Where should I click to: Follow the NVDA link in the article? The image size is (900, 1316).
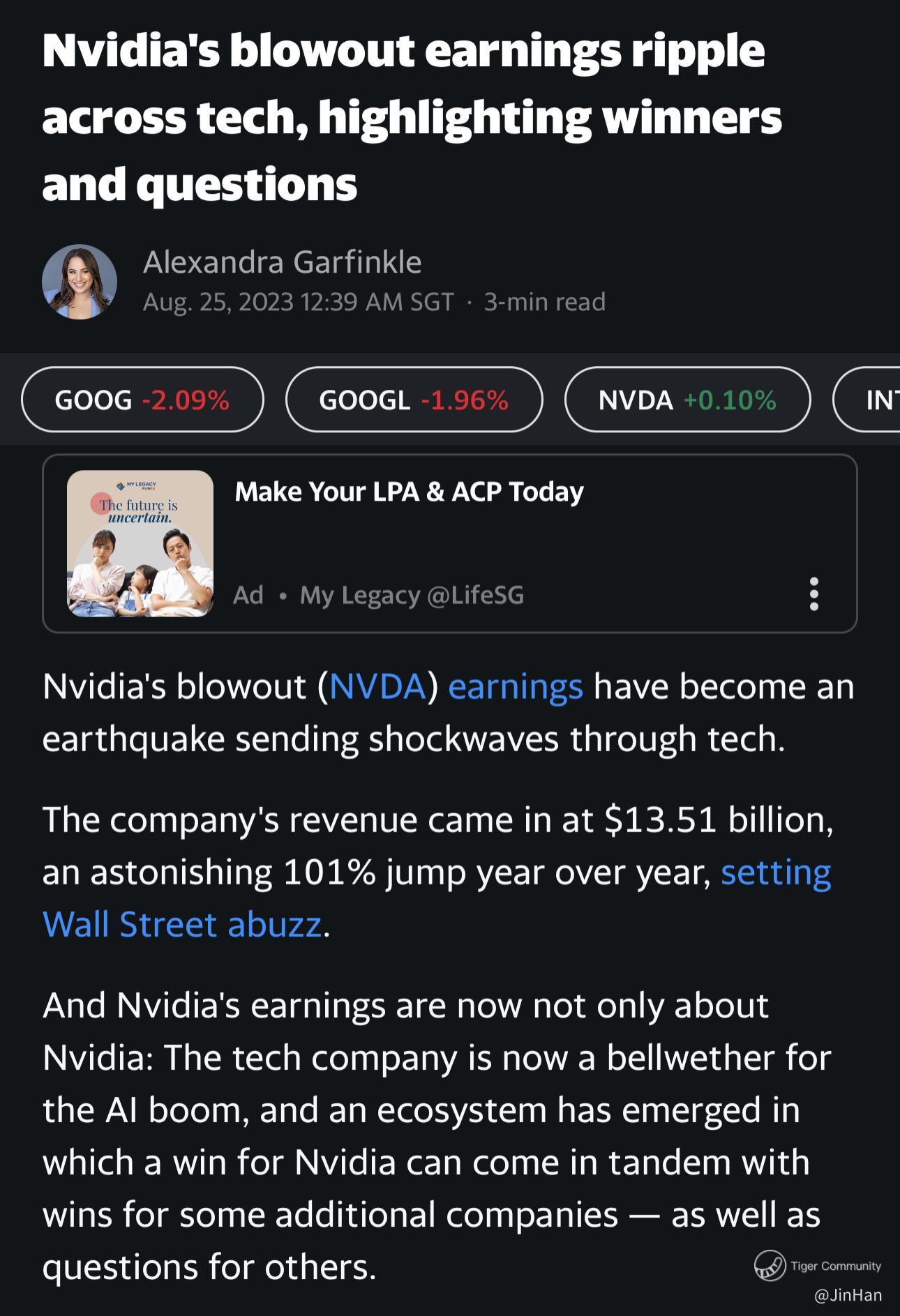point(377,686)
